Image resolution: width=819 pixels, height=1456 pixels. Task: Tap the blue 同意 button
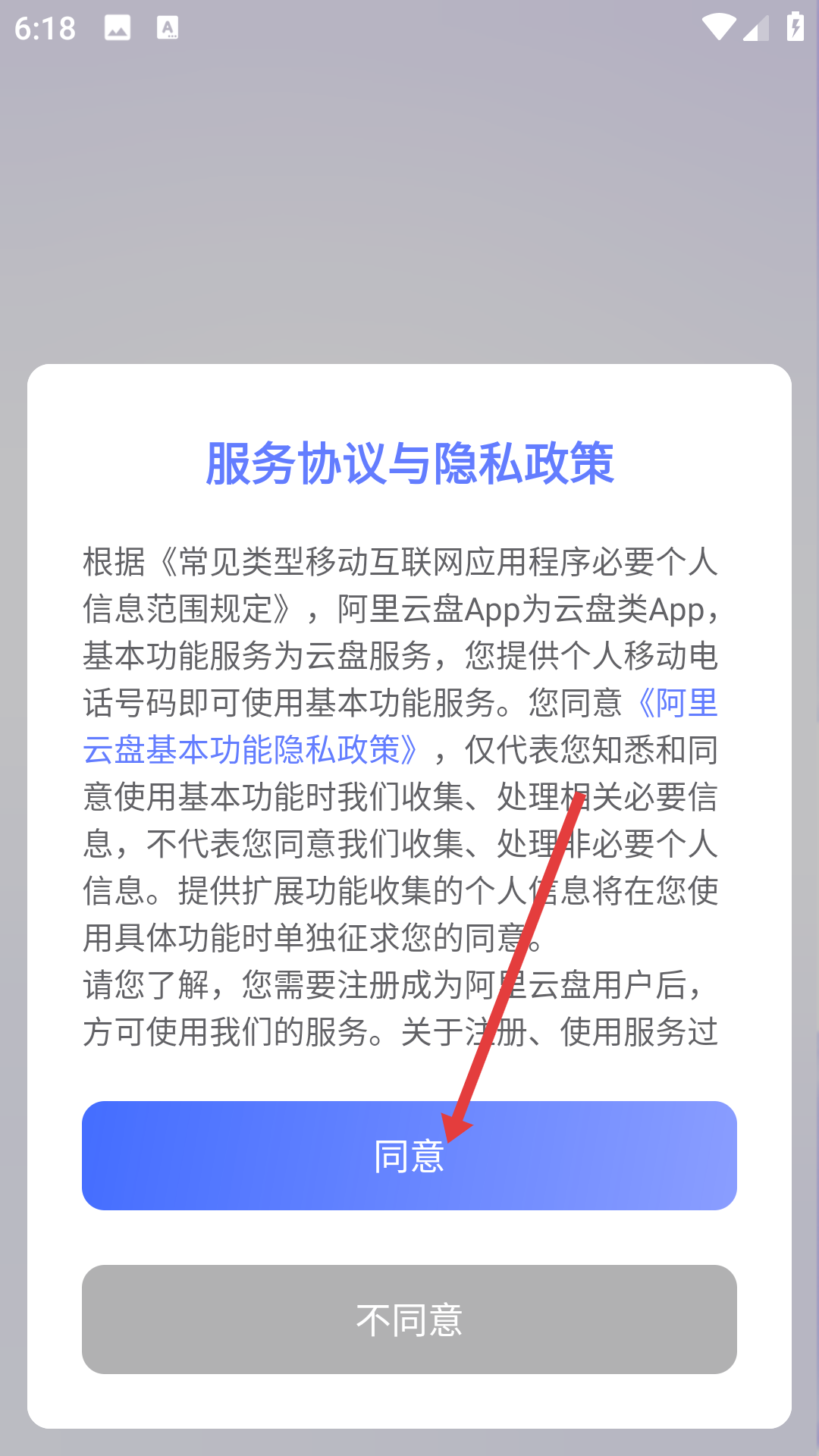click(409, 1155)
